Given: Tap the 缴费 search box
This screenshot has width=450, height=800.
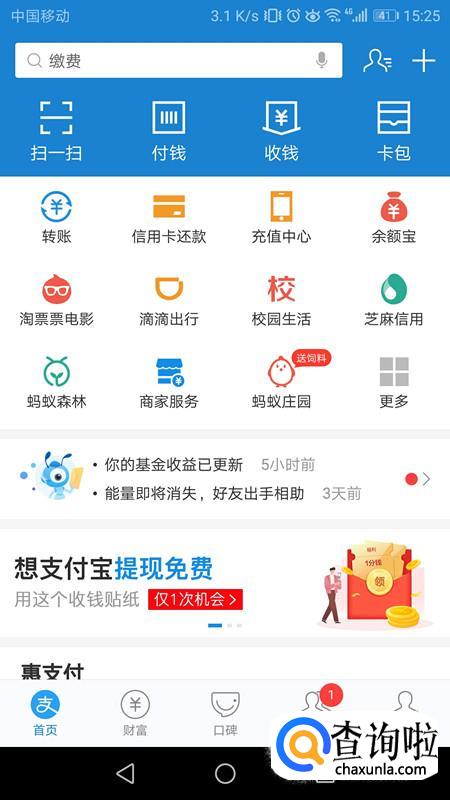Looking at the screenshot, I should click(179, 61).
